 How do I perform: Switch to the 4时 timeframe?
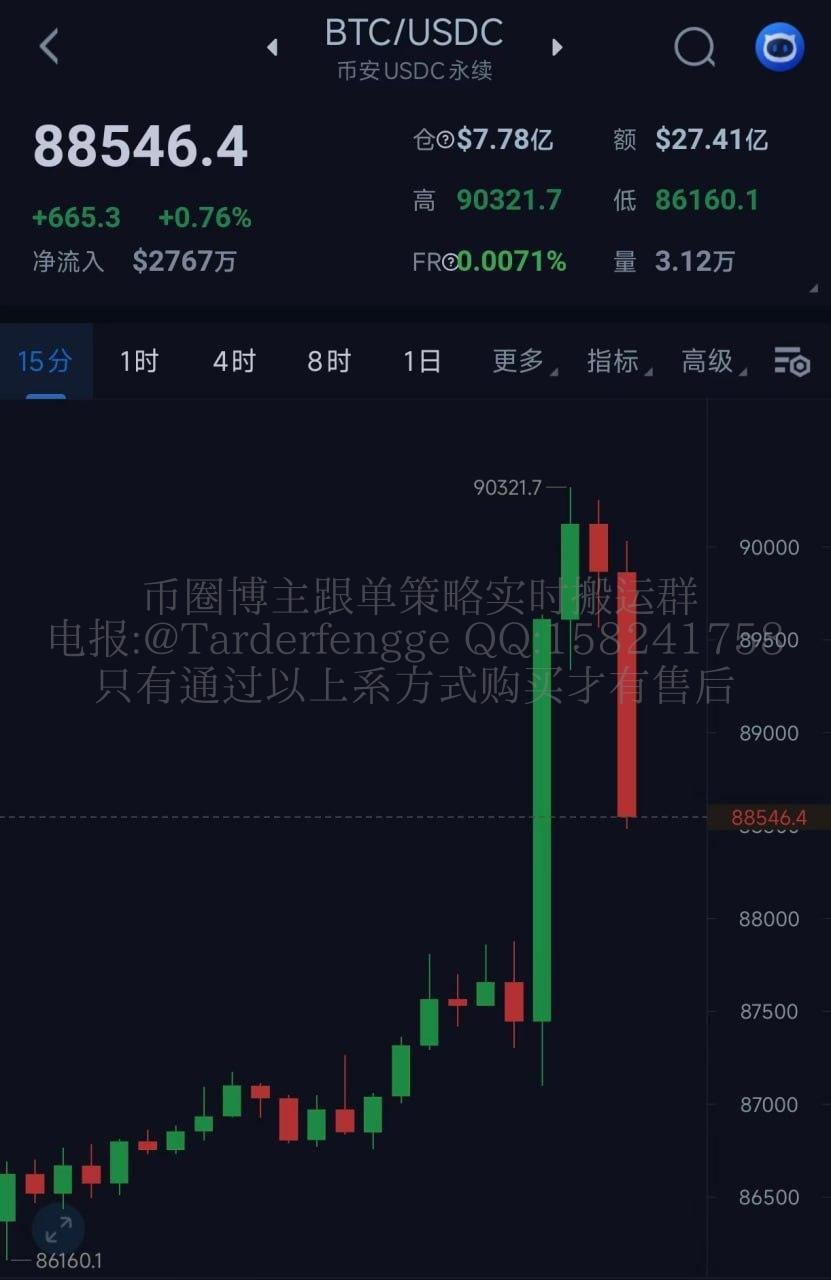234,361
